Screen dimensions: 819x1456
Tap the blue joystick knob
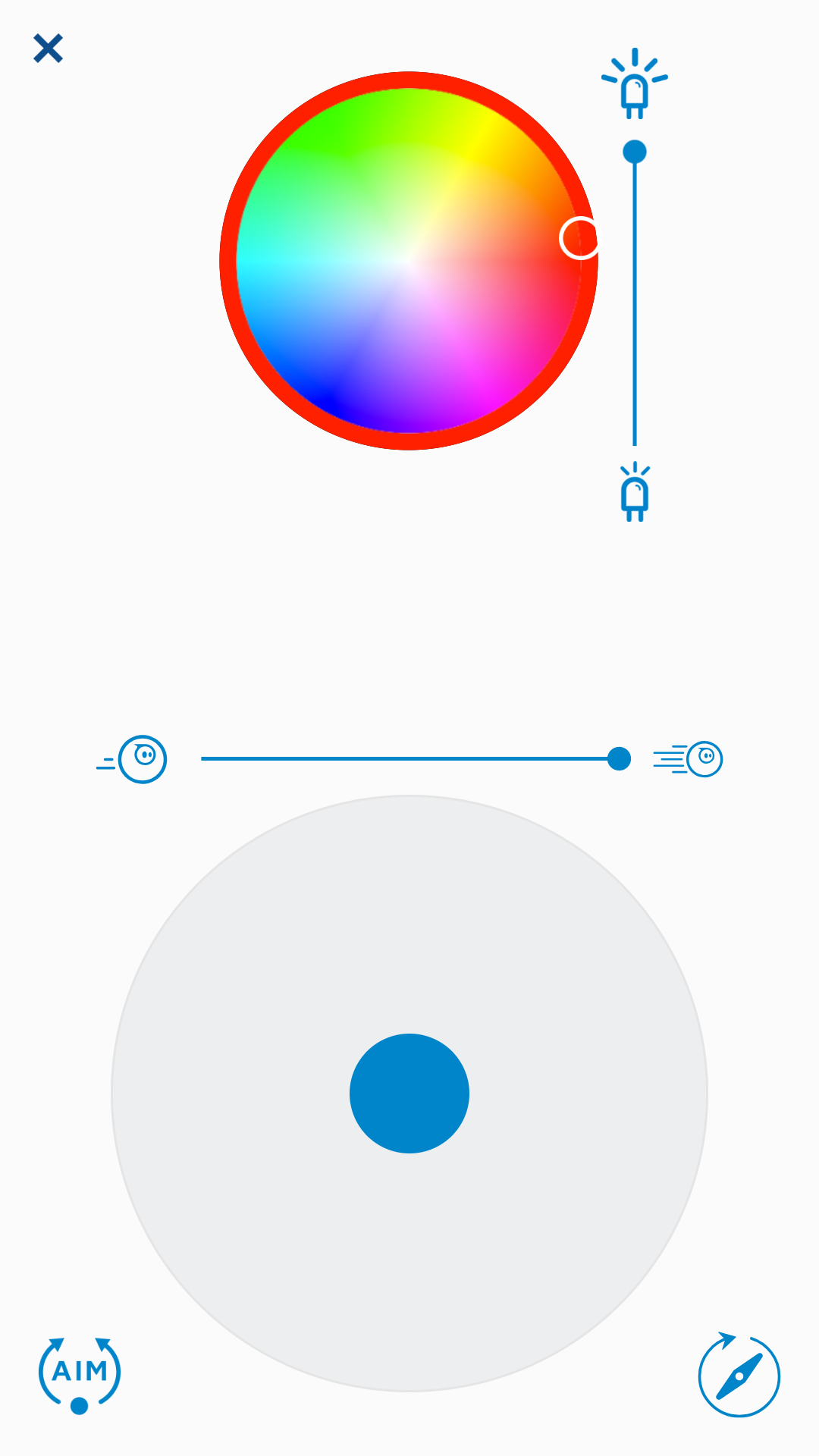[x=409, y=1093]
